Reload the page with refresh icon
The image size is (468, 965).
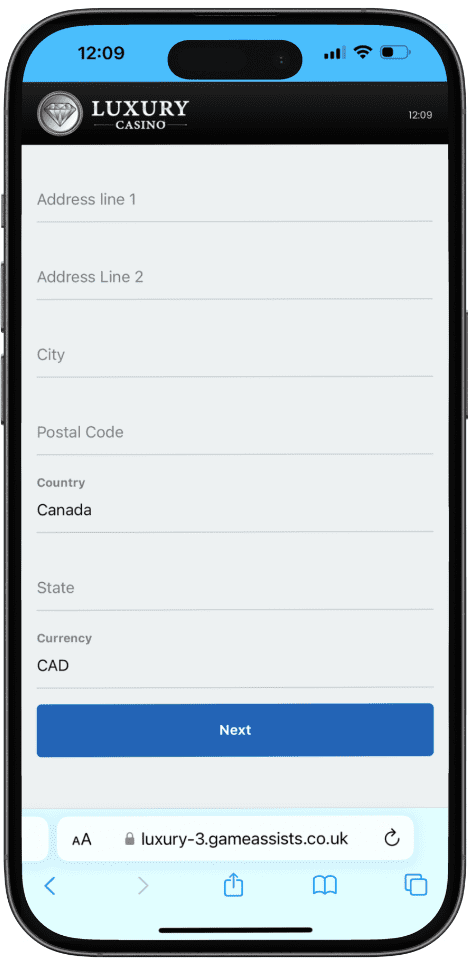click(x=392, y=838)
